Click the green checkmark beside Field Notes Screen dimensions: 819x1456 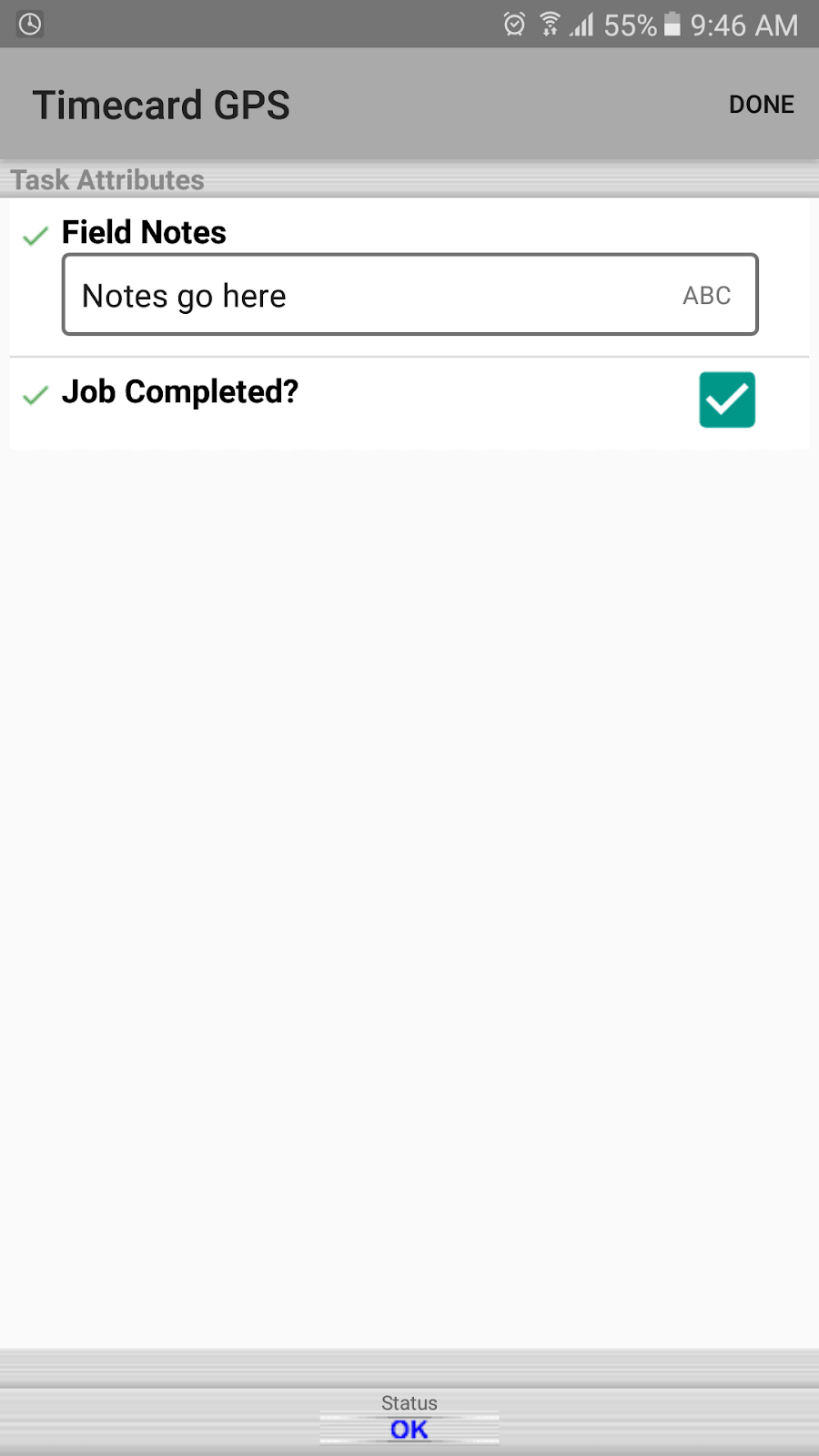(x=35, y=235)
